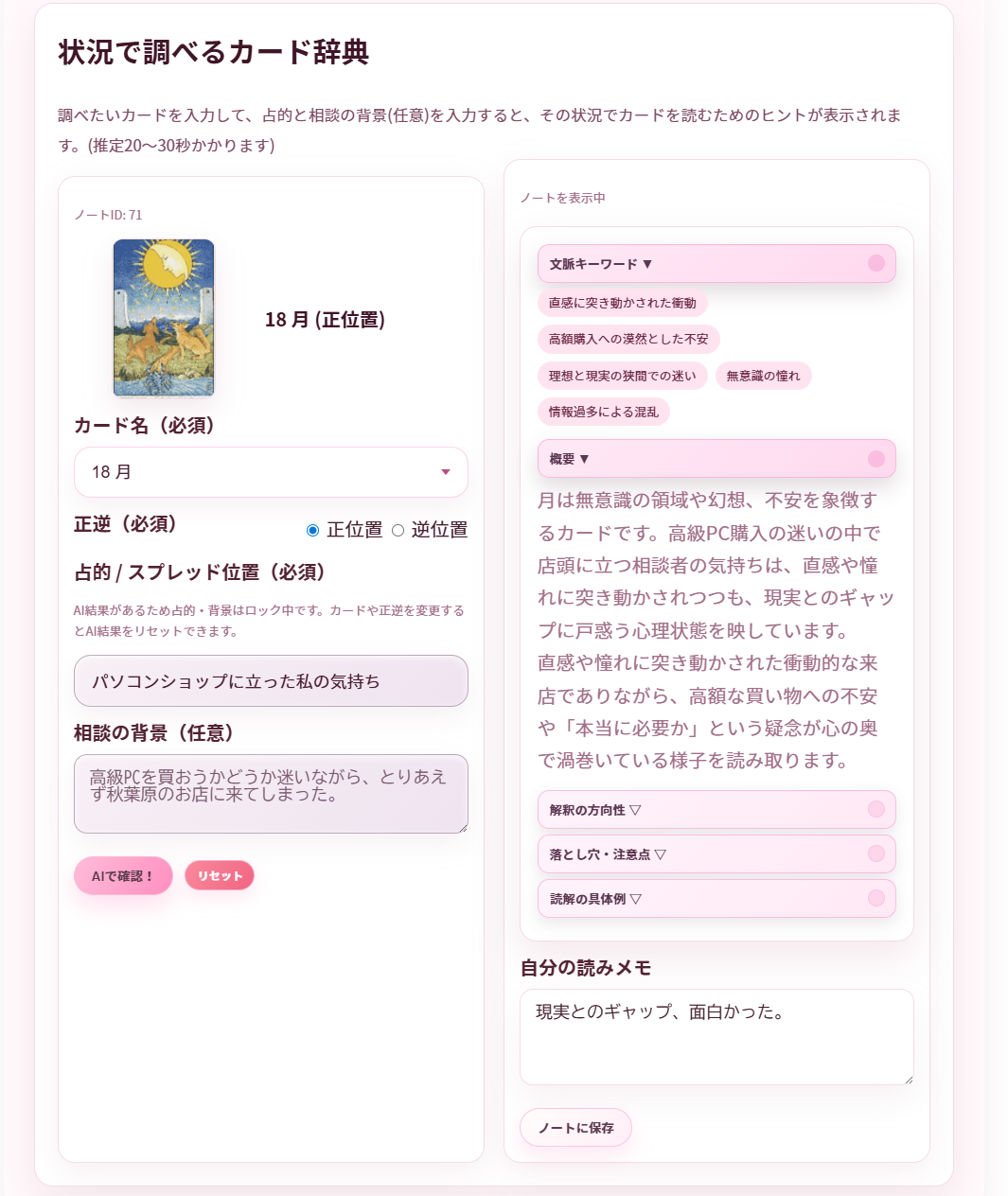Tap the ノートに保存 button
The height and width of the screenshot is (1196, 1008).
click(575, 1128)
